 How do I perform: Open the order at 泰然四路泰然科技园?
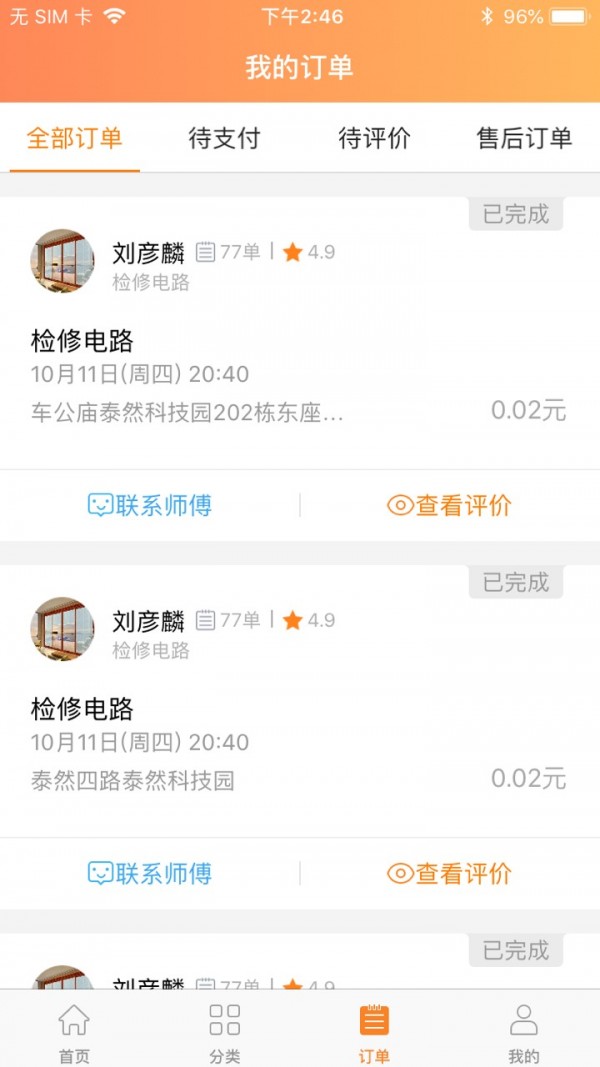point(298,743)
